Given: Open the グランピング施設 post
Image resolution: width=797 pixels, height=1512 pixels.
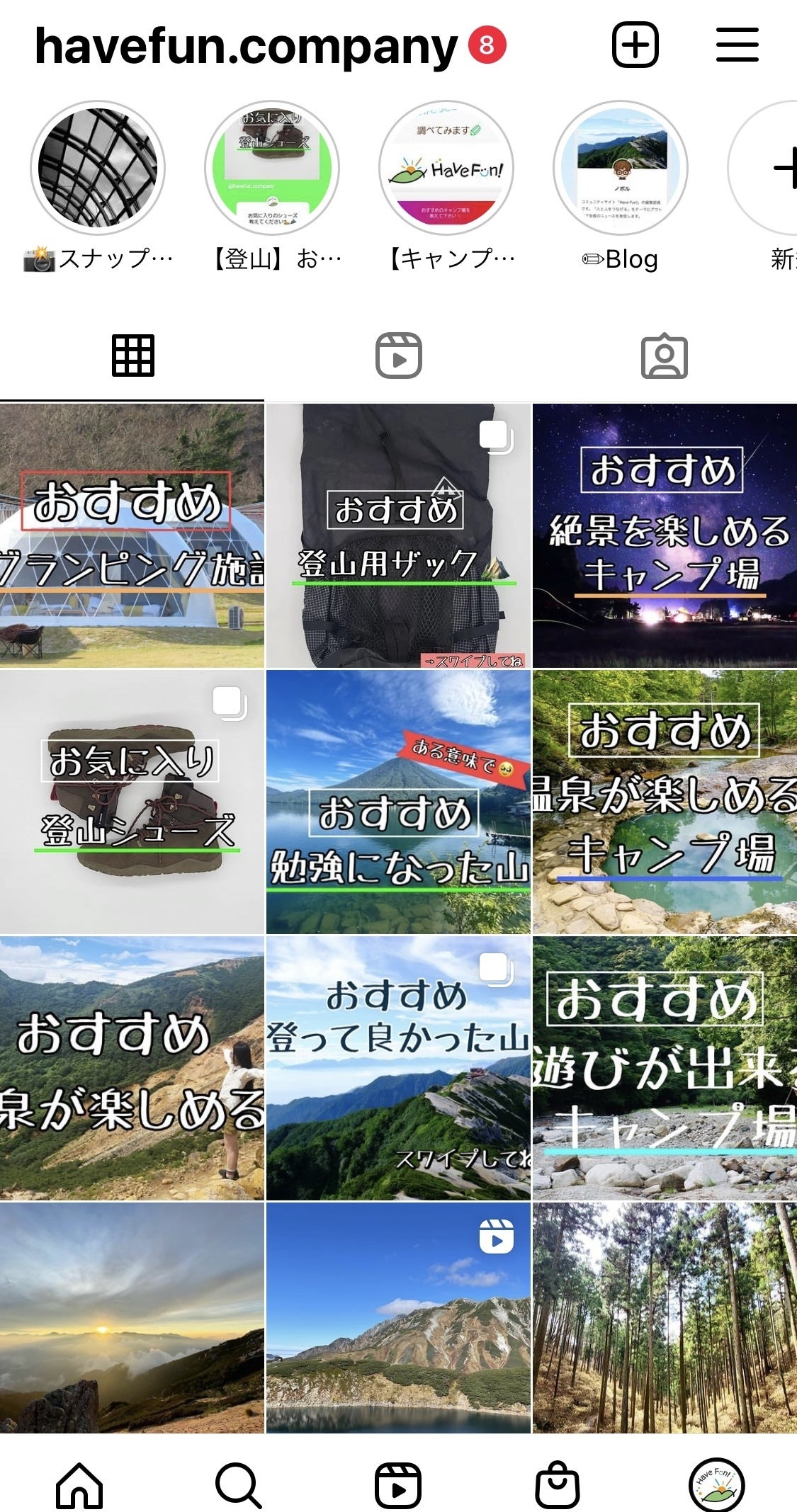Looking at the screenshot, I should click(132, 536).
